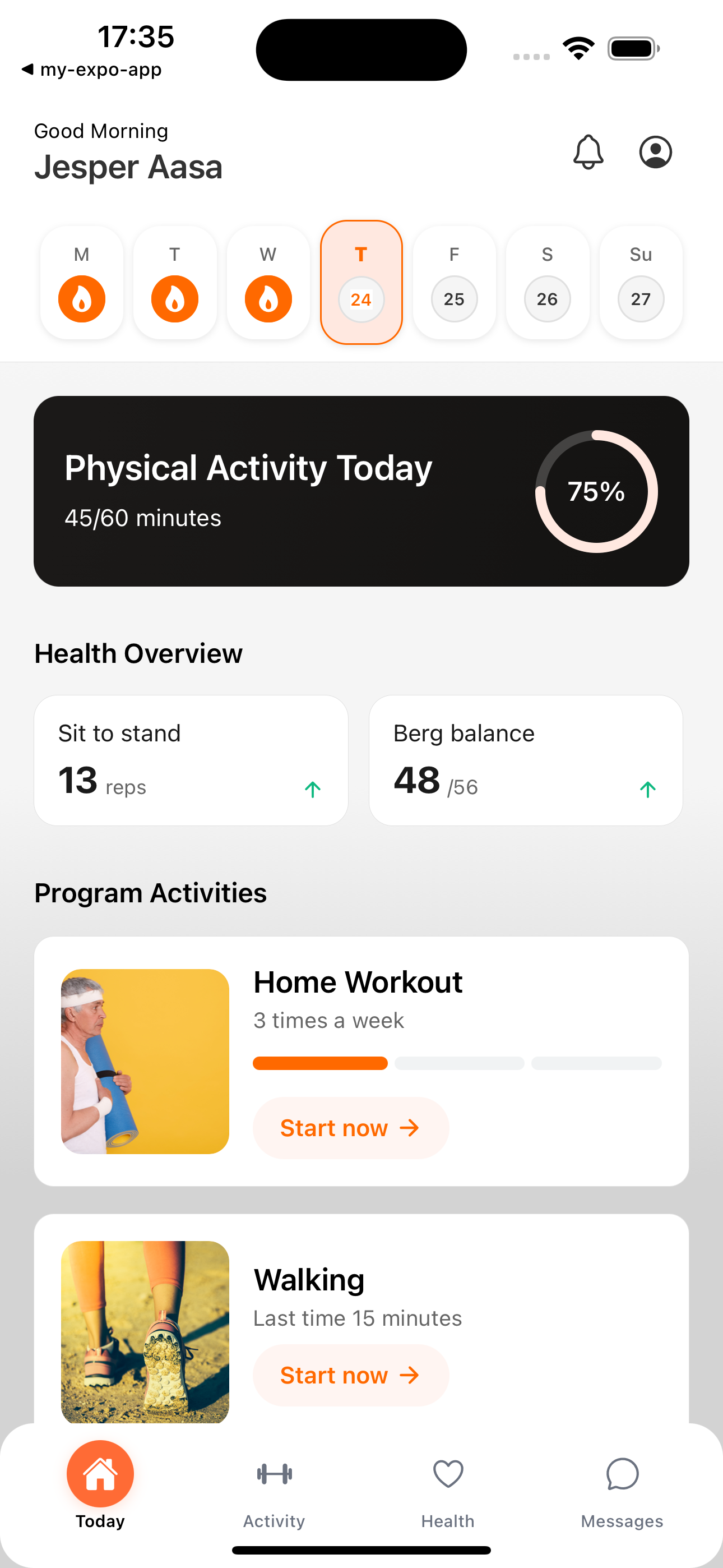Return to my-expo-app via back link
723x1568 pixels.
91,70
